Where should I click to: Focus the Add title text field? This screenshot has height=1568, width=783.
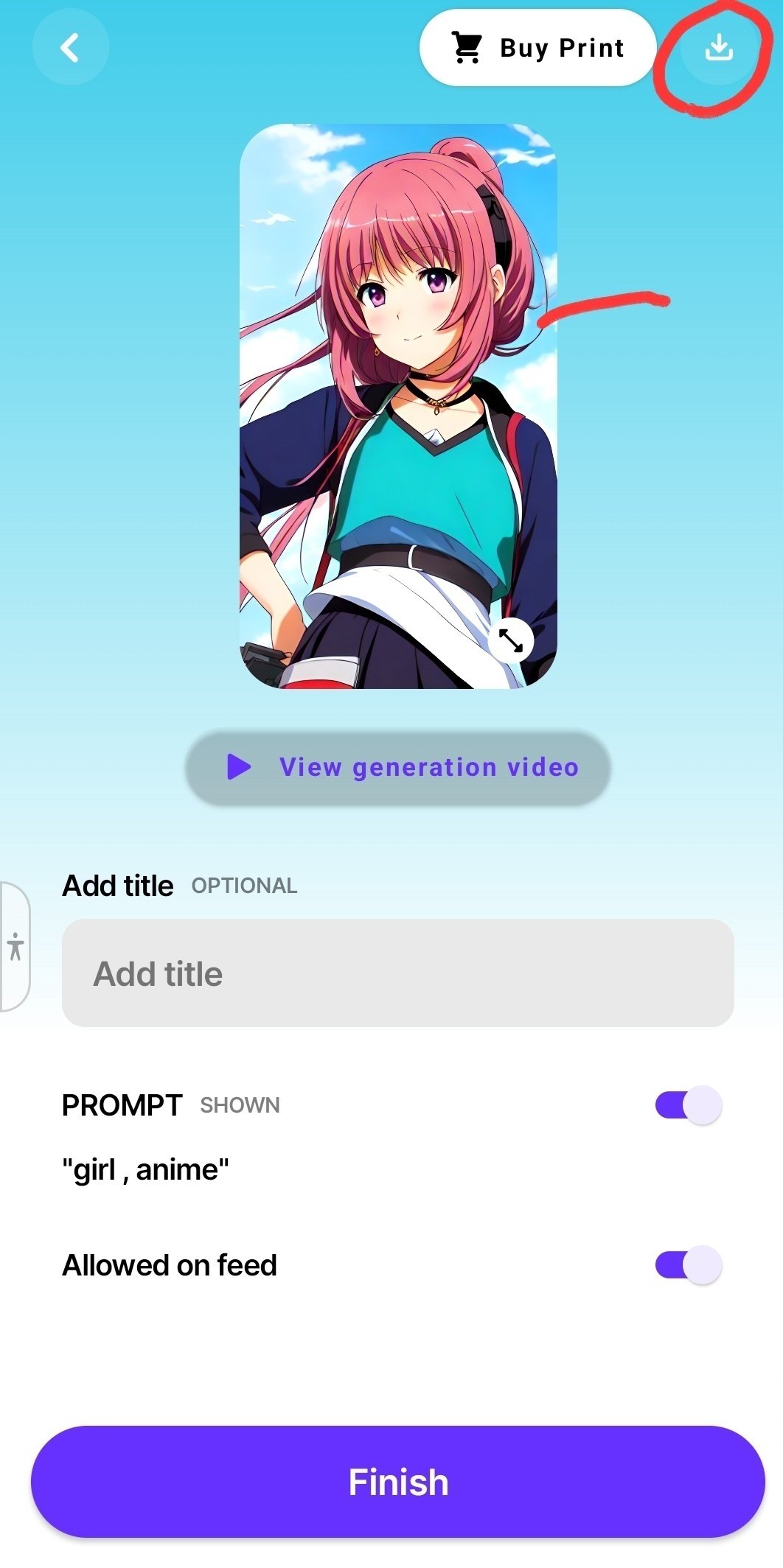tap(398, 973)
